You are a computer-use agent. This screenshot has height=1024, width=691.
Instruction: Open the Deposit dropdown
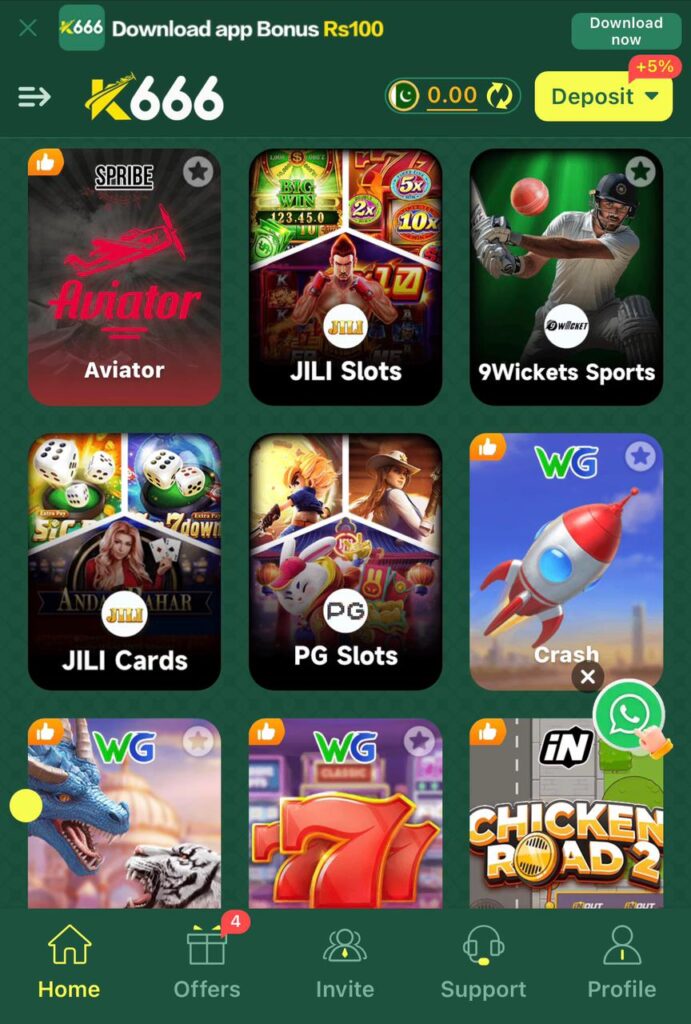pyautogui.click(x=604, y=96)
